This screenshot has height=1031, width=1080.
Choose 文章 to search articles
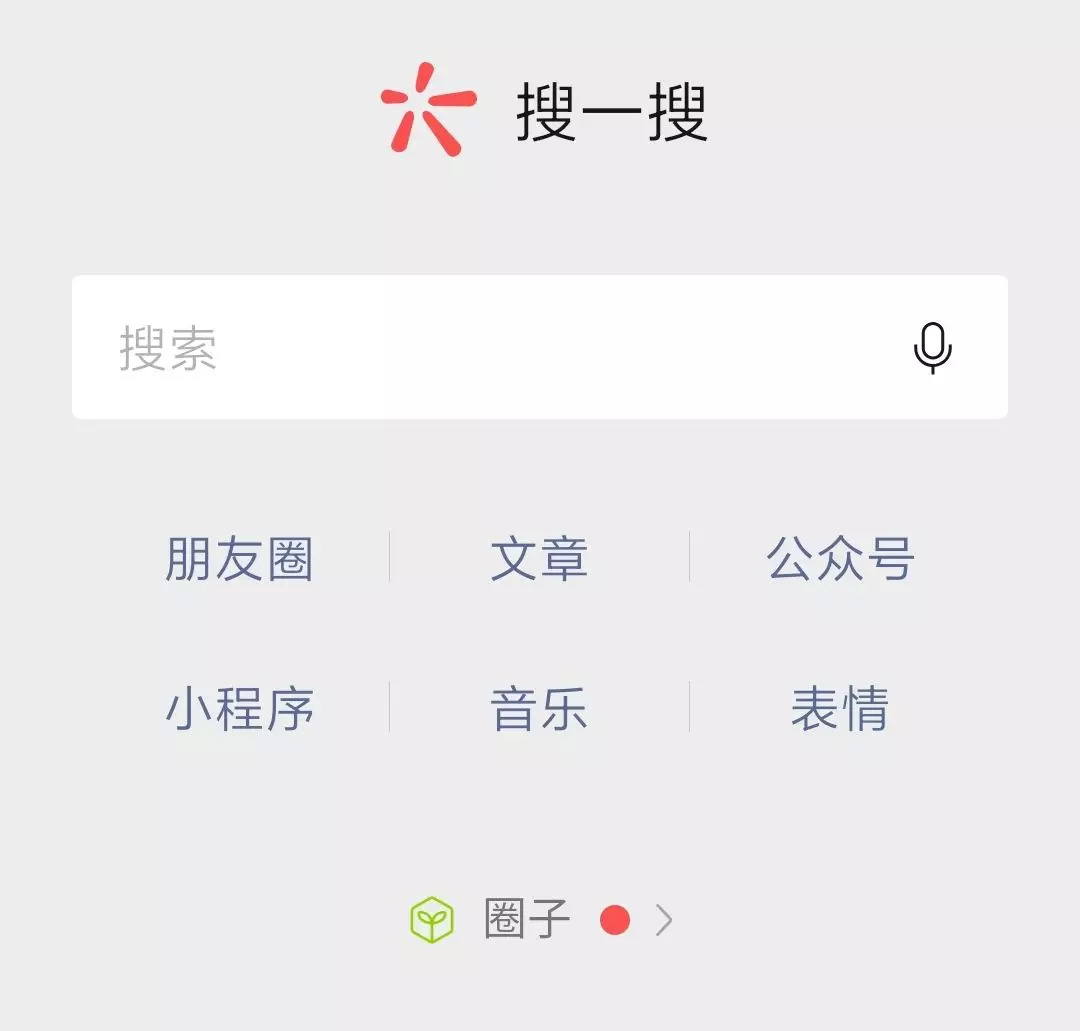(x=539, y=558)
